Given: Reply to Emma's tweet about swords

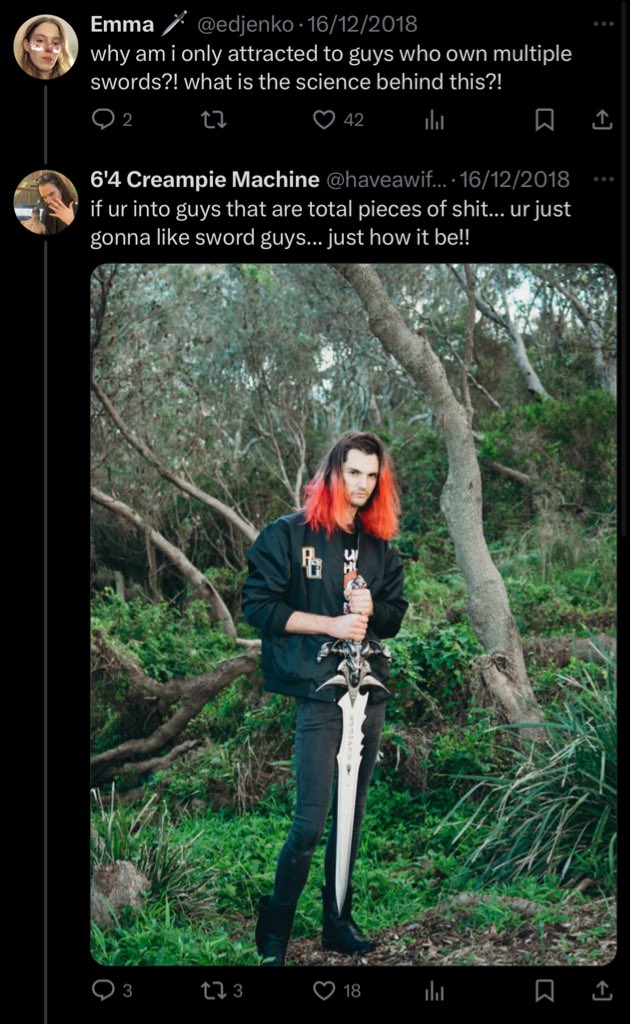Looking at the screenshot, I should [x=102, y=120].
